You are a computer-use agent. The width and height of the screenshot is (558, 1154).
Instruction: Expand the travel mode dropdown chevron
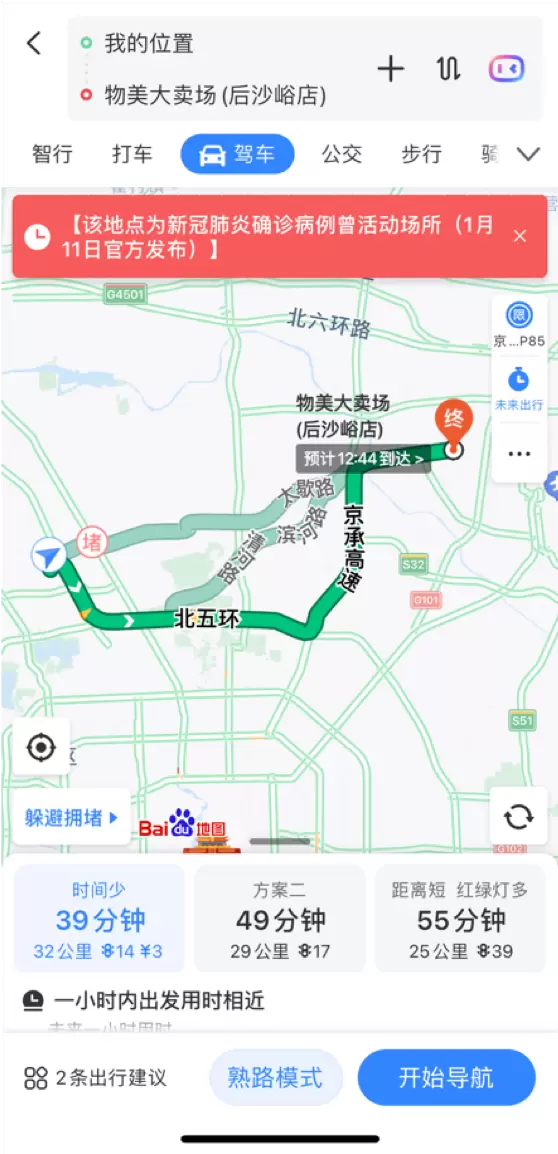point(529,155)
